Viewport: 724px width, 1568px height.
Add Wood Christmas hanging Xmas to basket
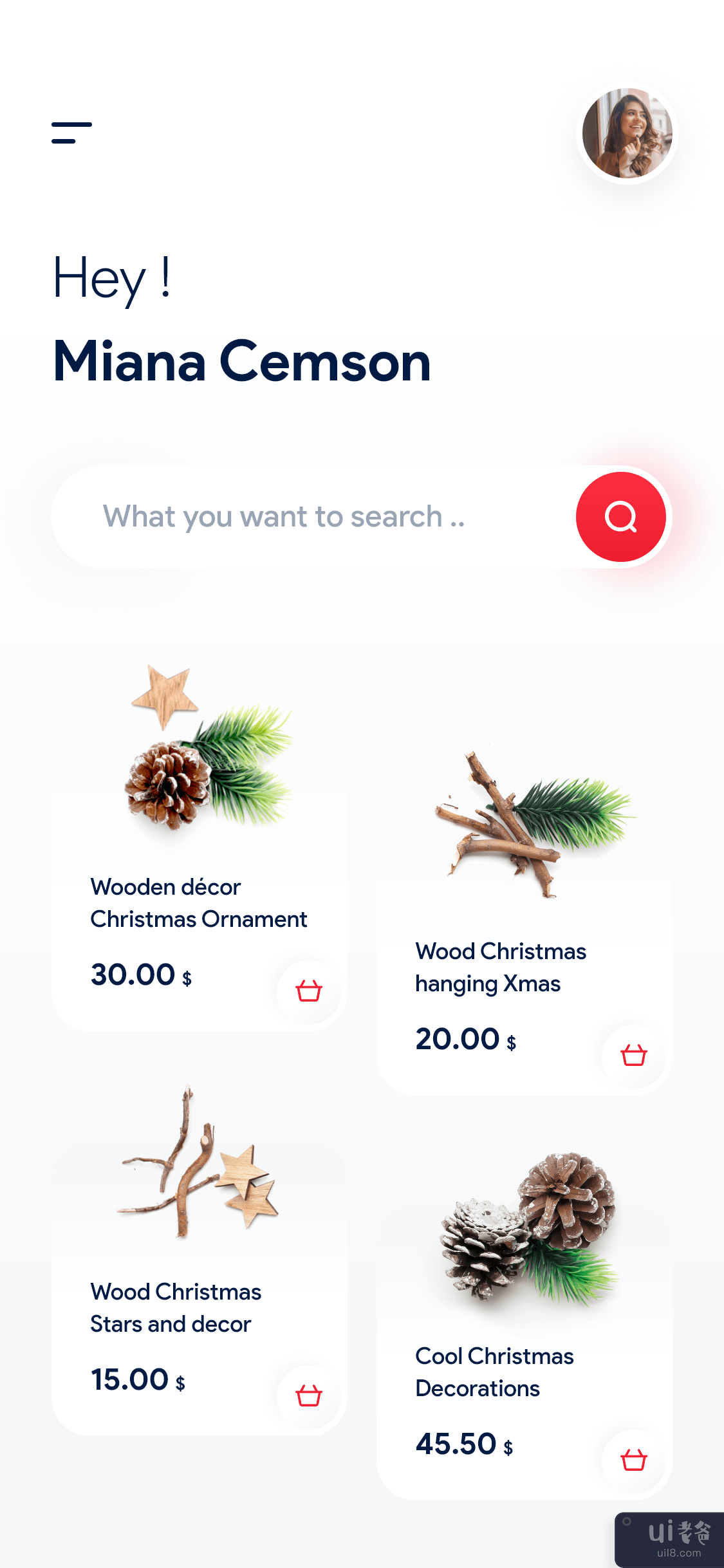point(633,1056)
